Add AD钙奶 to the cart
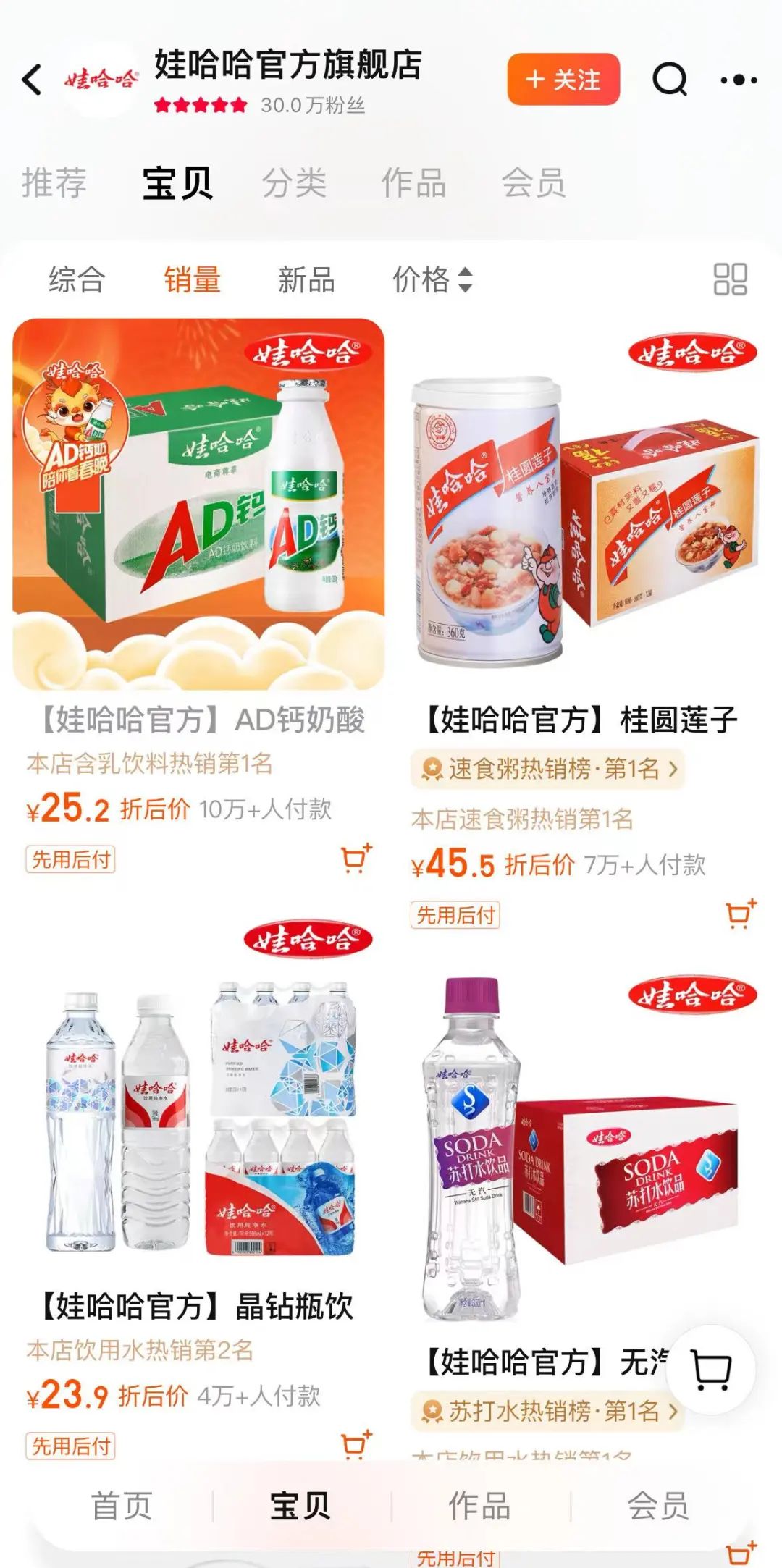Viewport: 782px width, 1568px height. click(x=356, y=859)
